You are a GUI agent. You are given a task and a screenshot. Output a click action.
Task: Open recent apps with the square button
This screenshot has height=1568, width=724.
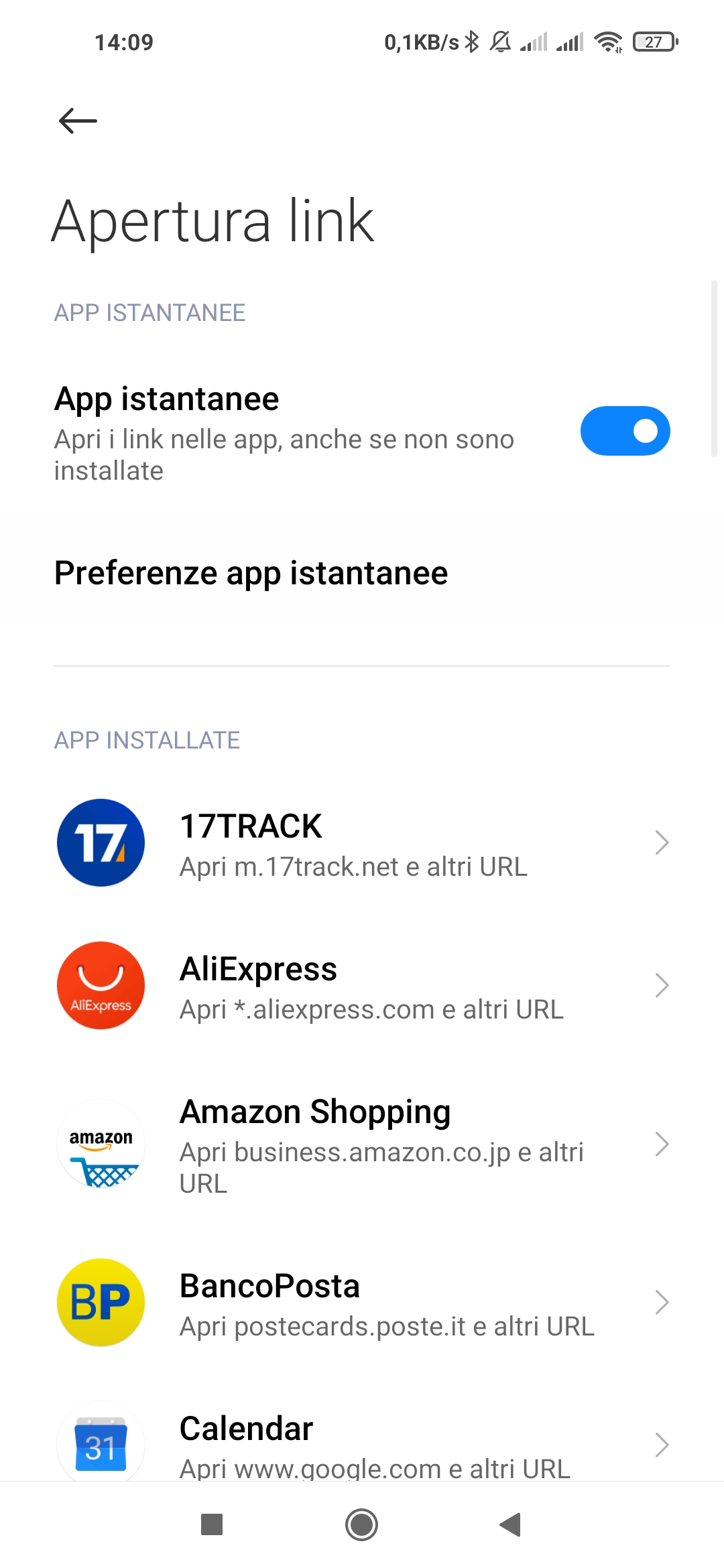tap(212, 1524)
